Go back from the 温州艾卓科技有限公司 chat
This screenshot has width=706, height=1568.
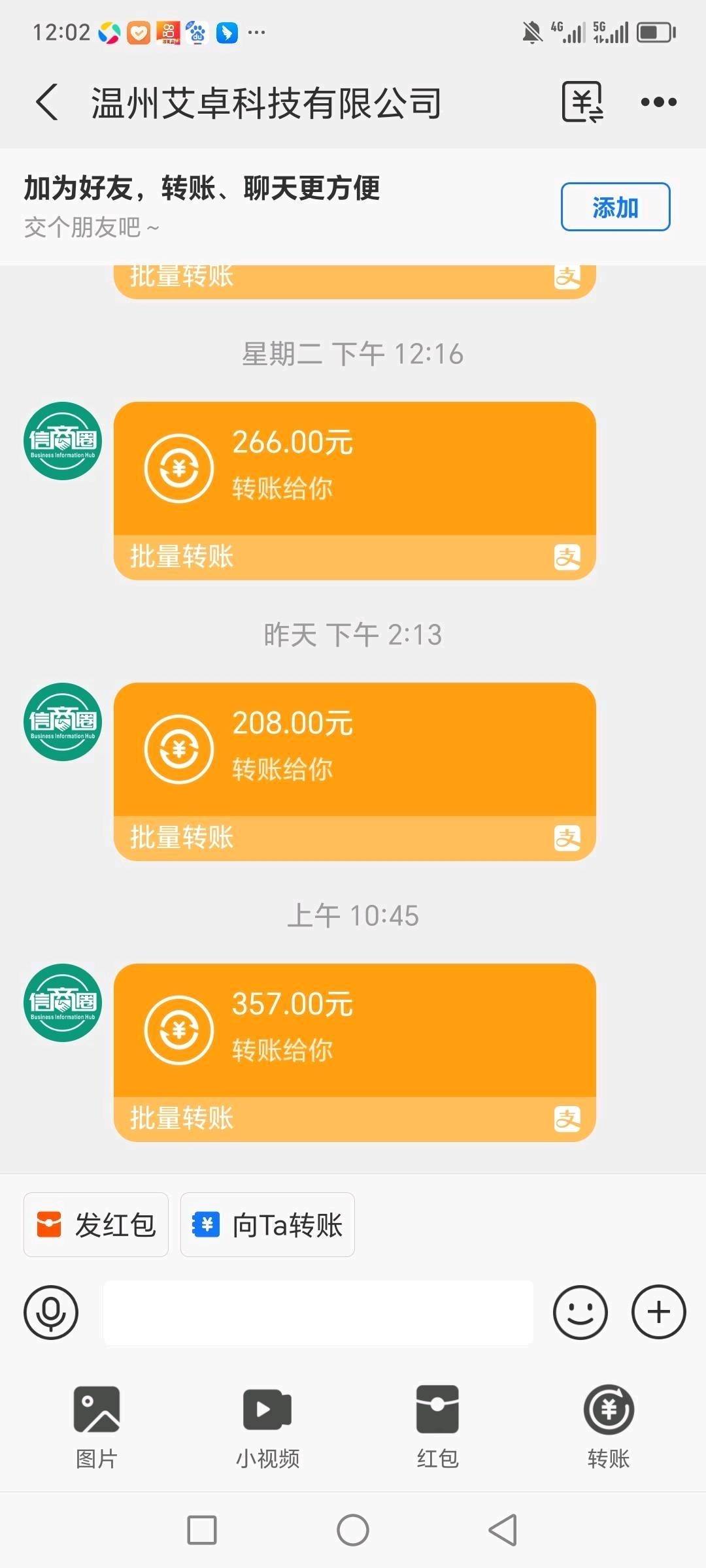(x=47, y=103)
